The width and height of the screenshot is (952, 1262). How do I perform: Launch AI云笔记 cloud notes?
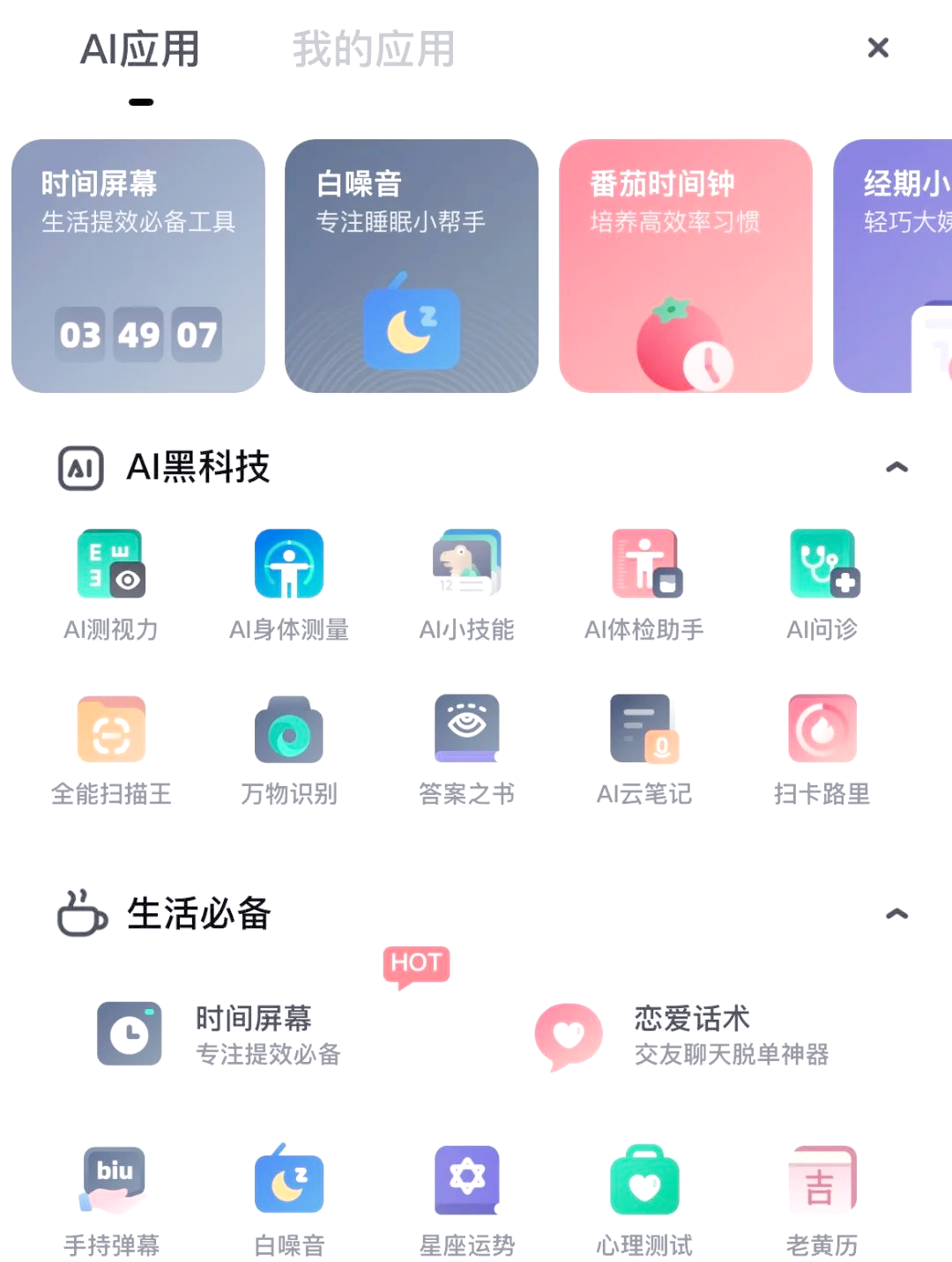pyautogui.click(x=644, y=729)
